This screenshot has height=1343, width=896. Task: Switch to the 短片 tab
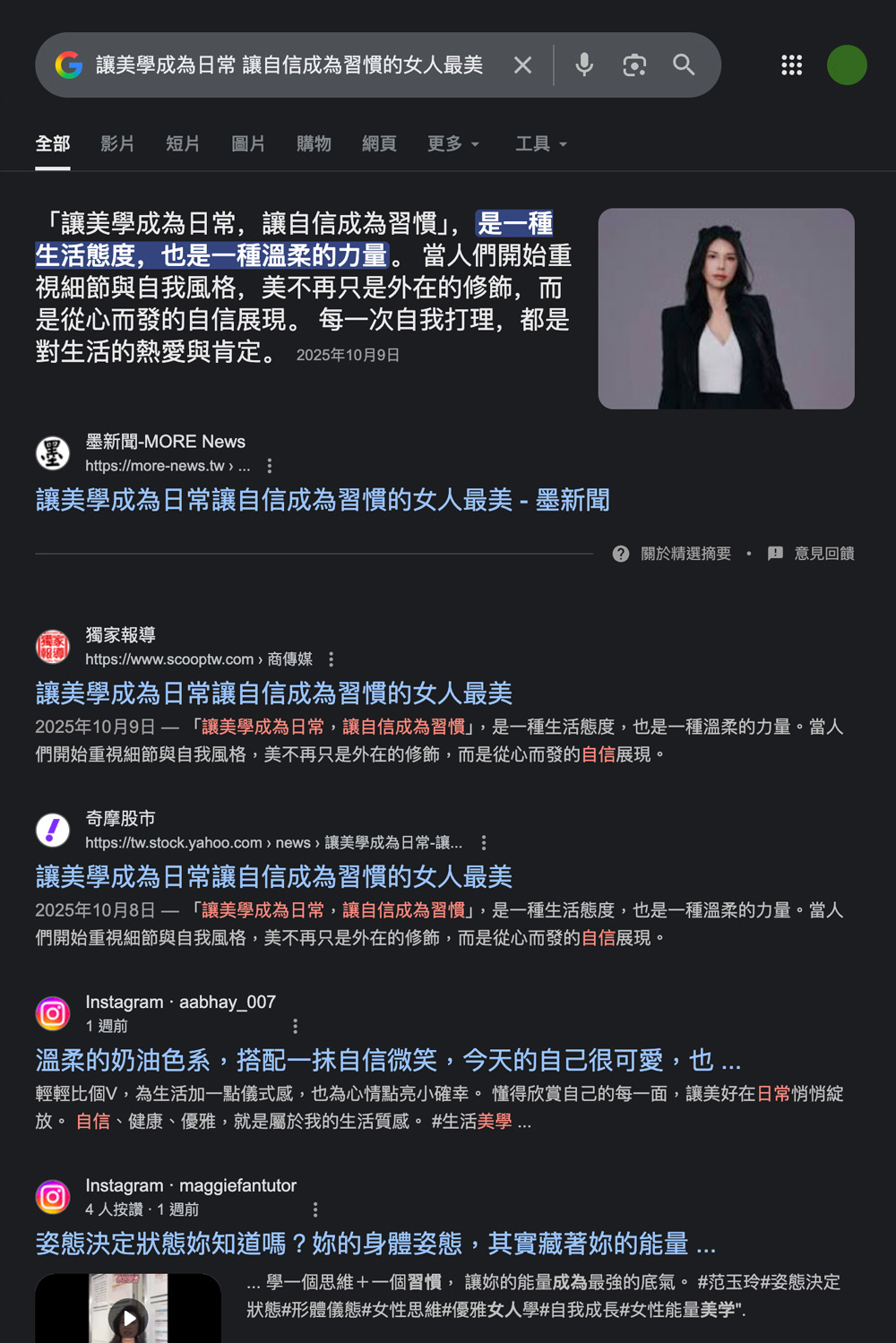coord(183,143)
